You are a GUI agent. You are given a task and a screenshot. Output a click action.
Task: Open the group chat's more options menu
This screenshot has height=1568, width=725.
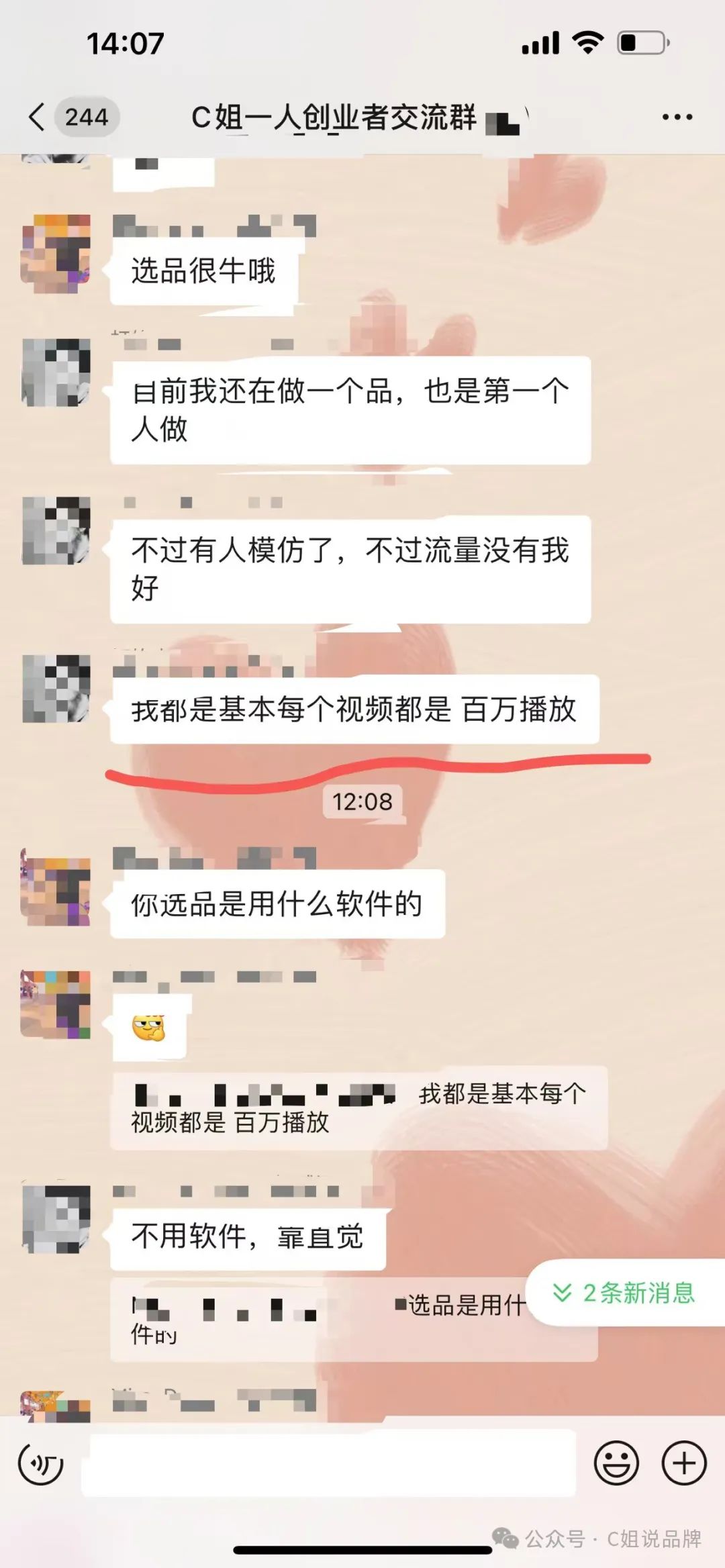click(x=677, y=117)
